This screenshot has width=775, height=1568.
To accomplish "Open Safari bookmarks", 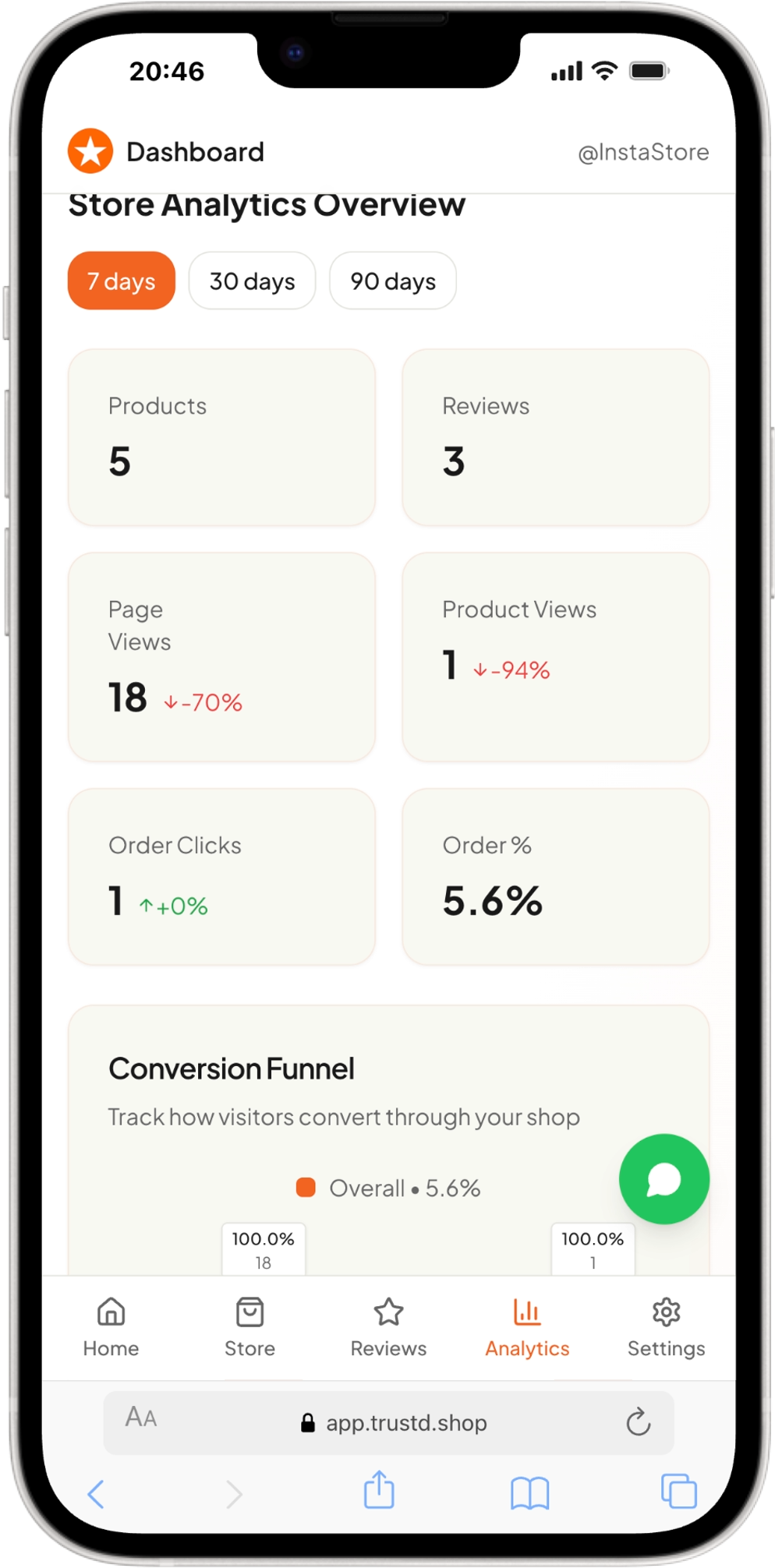I will click(529, 1493).
